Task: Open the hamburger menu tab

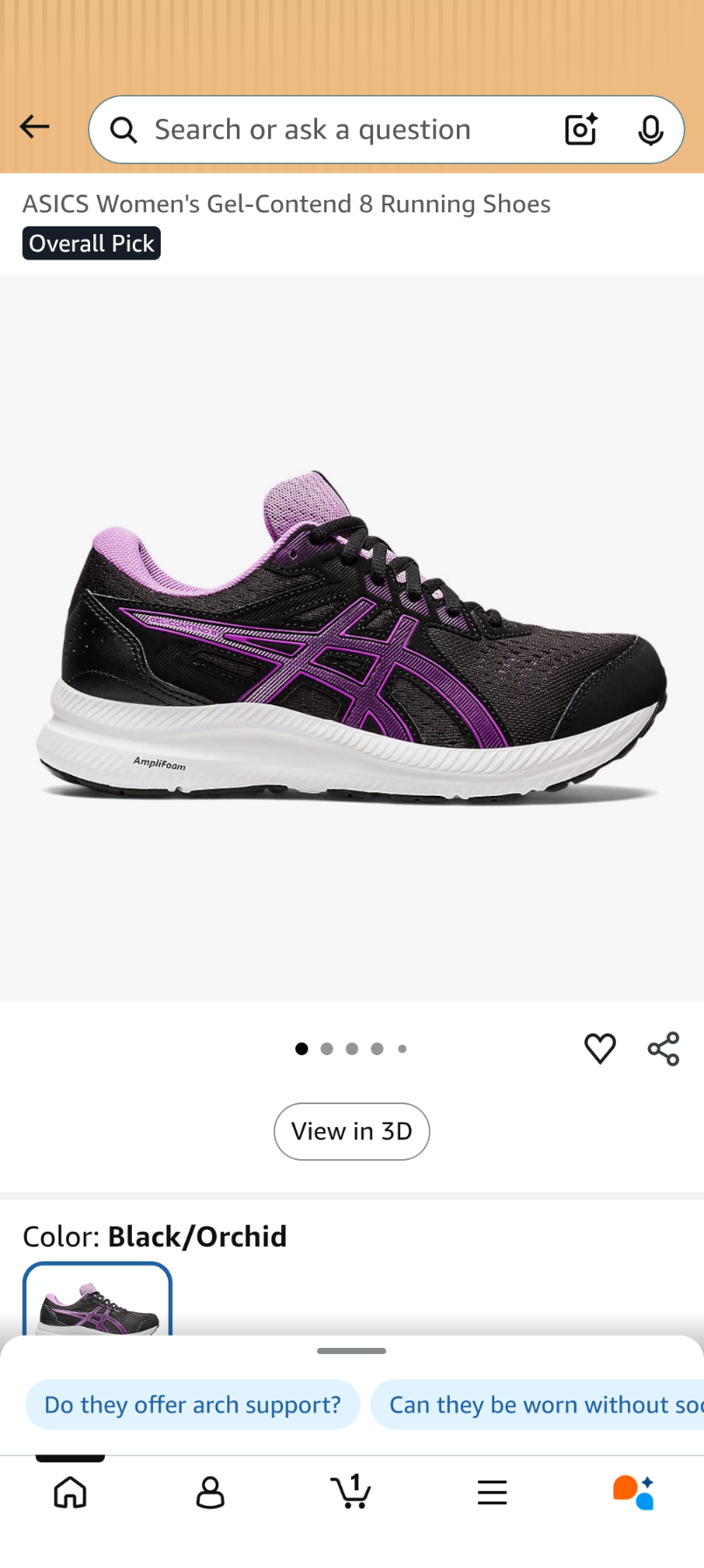Action: (493, 1492)
